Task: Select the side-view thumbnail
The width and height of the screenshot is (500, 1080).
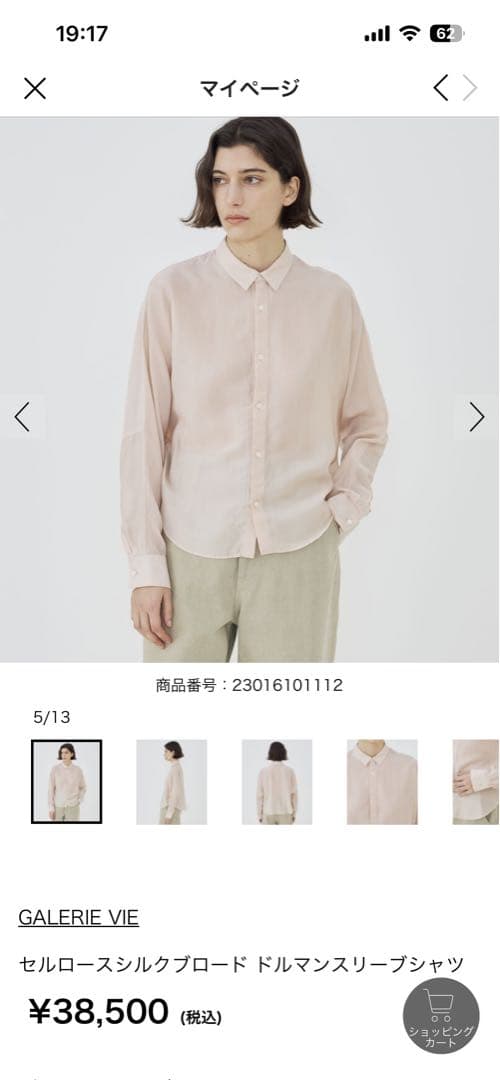Action: point(171,782)
